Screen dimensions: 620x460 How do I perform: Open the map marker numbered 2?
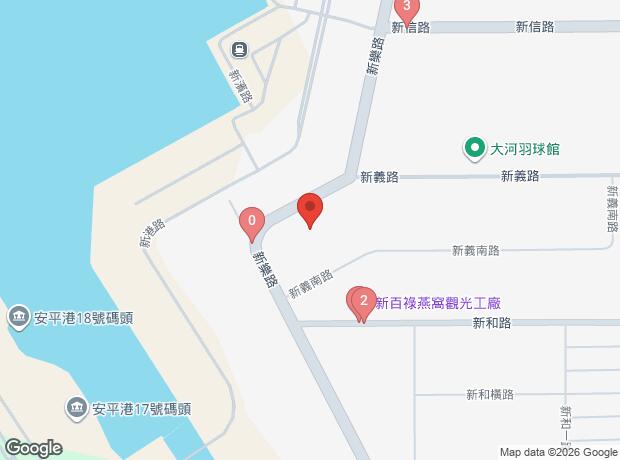364,301
